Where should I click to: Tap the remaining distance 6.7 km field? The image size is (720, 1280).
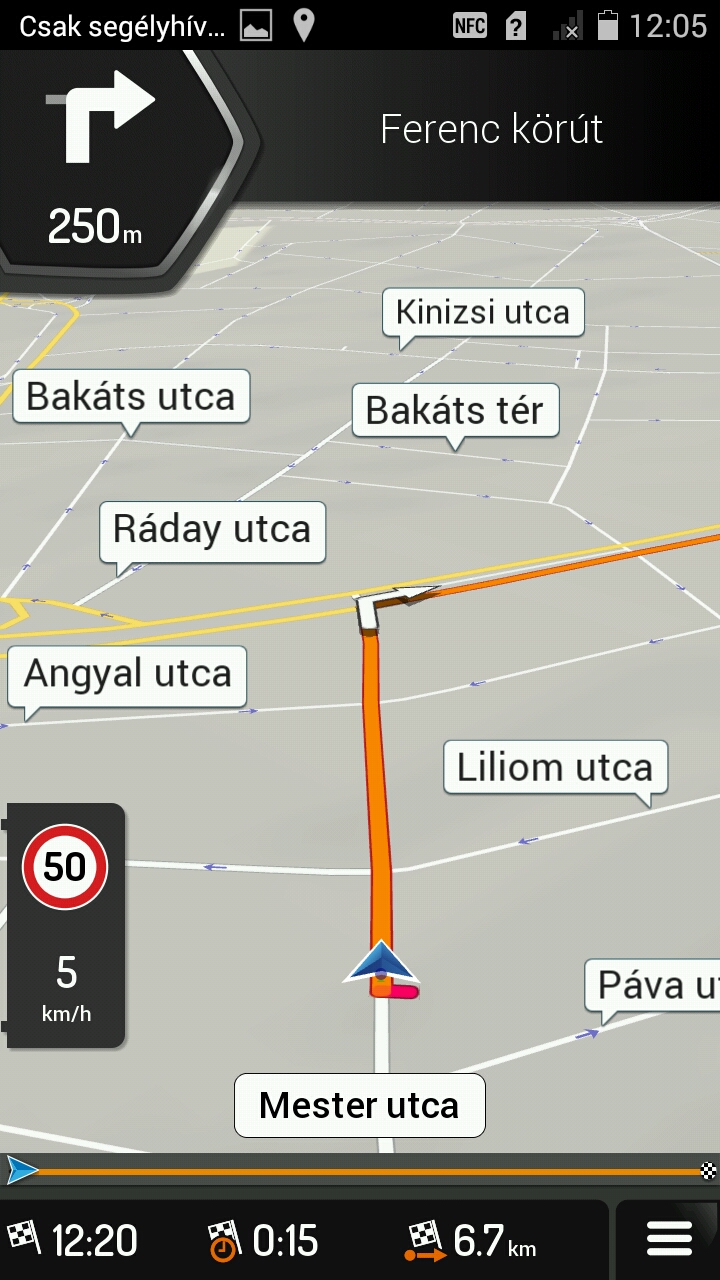point(472,1241)
